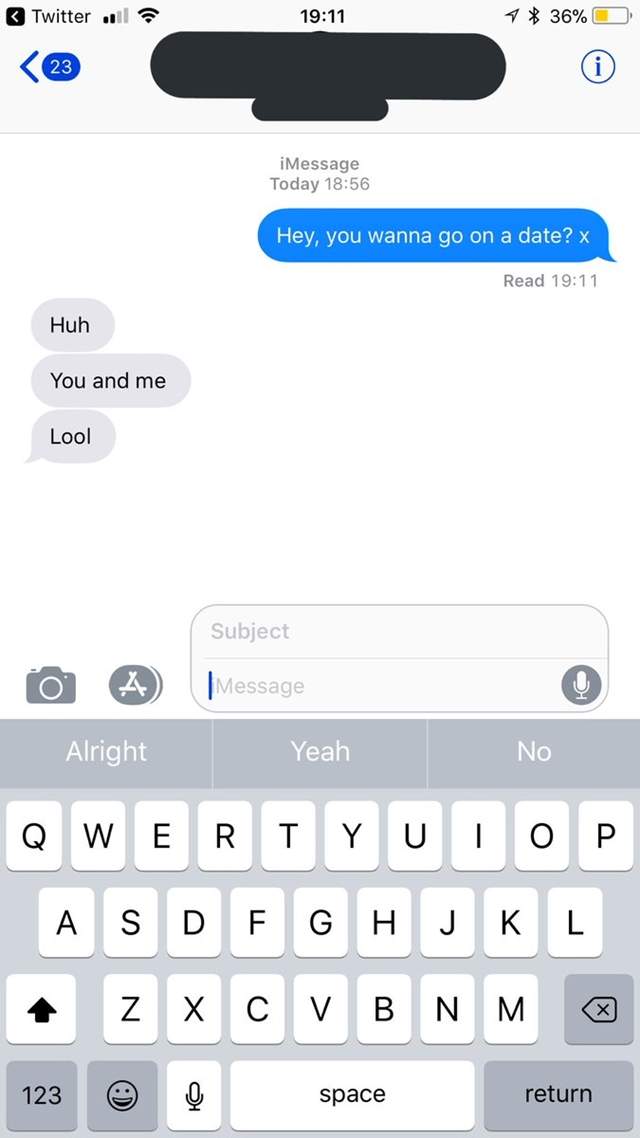Choose the "No" word suggestion
640x1138 pixels.
(x=534, y=751)
